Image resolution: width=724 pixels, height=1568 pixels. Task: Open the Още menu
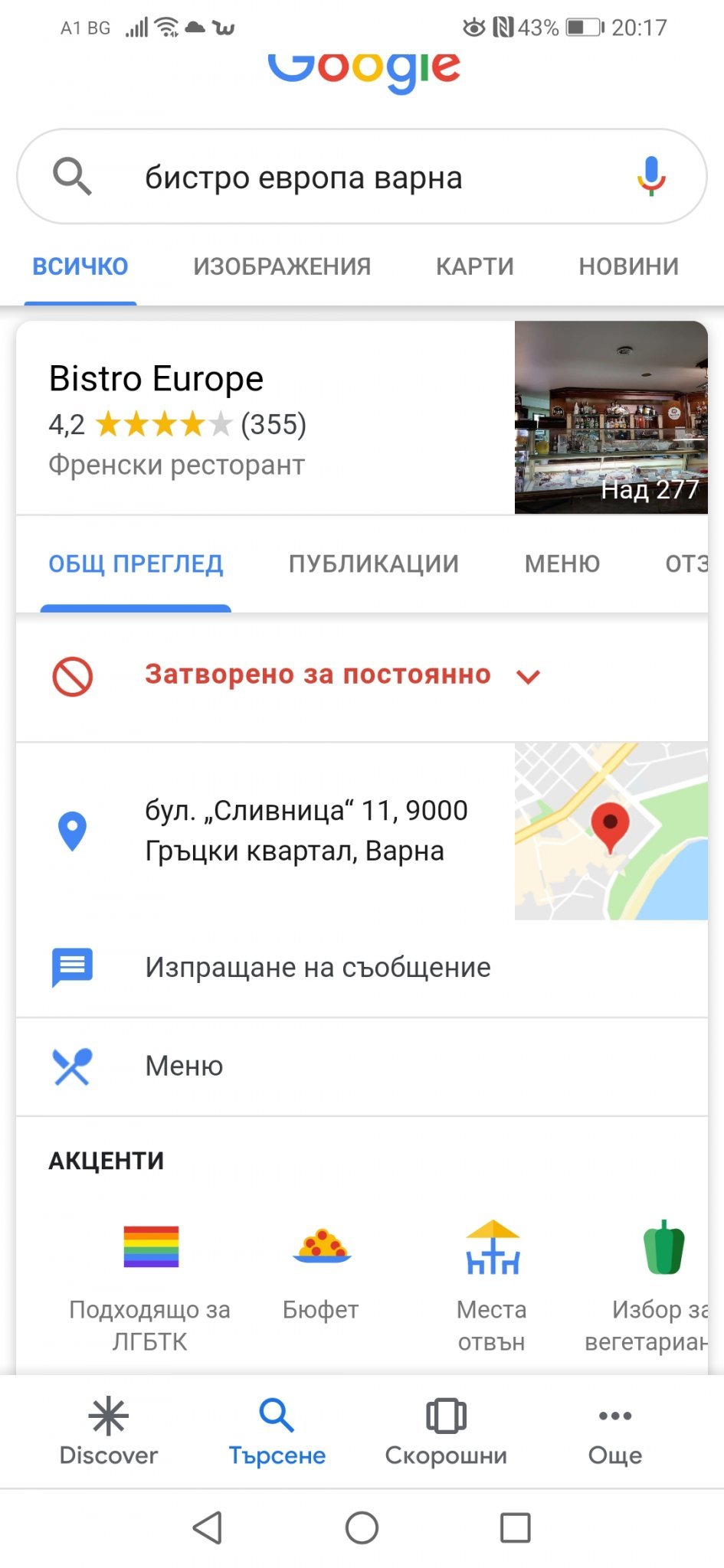tap(614, 1432)
